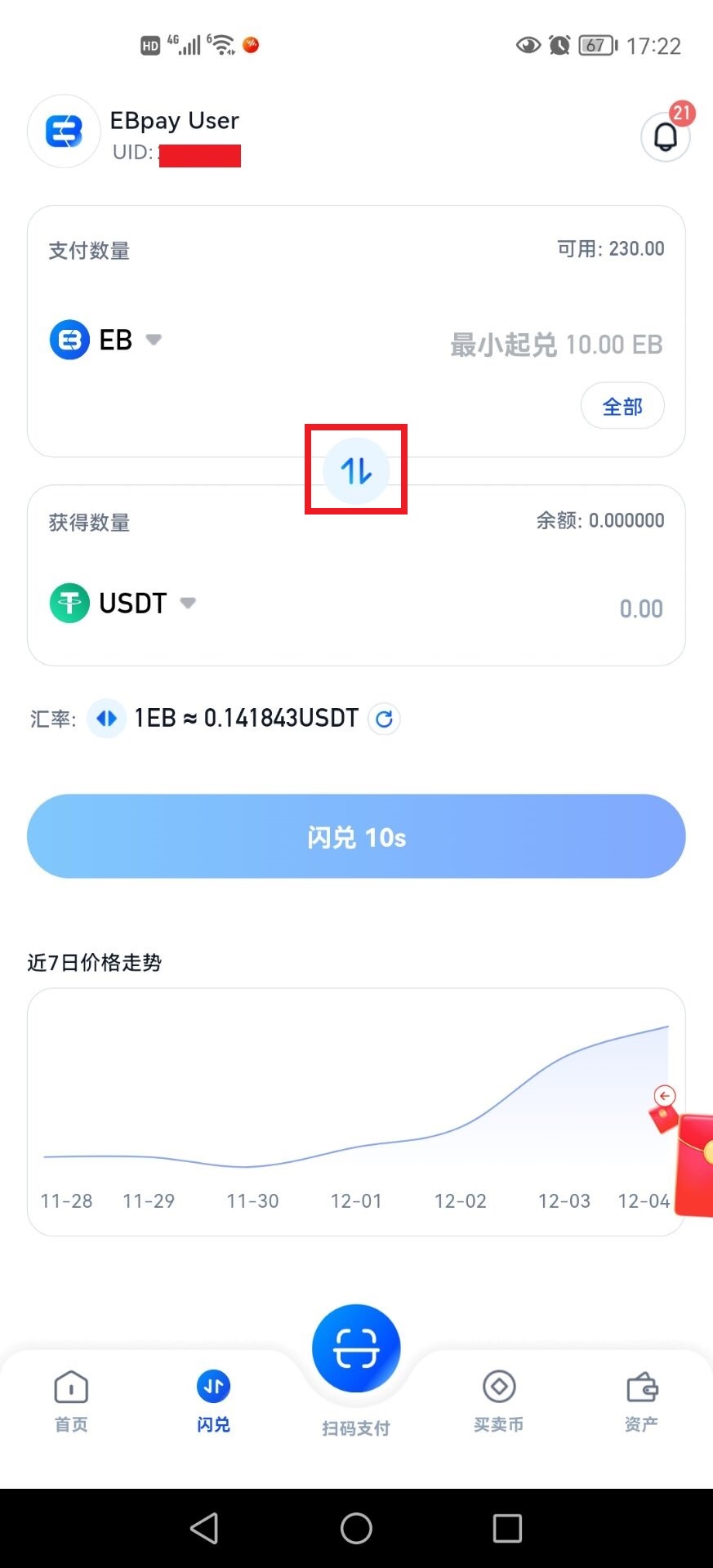Tap the EB token logo
713x1568 pixels.
[69, 339]
